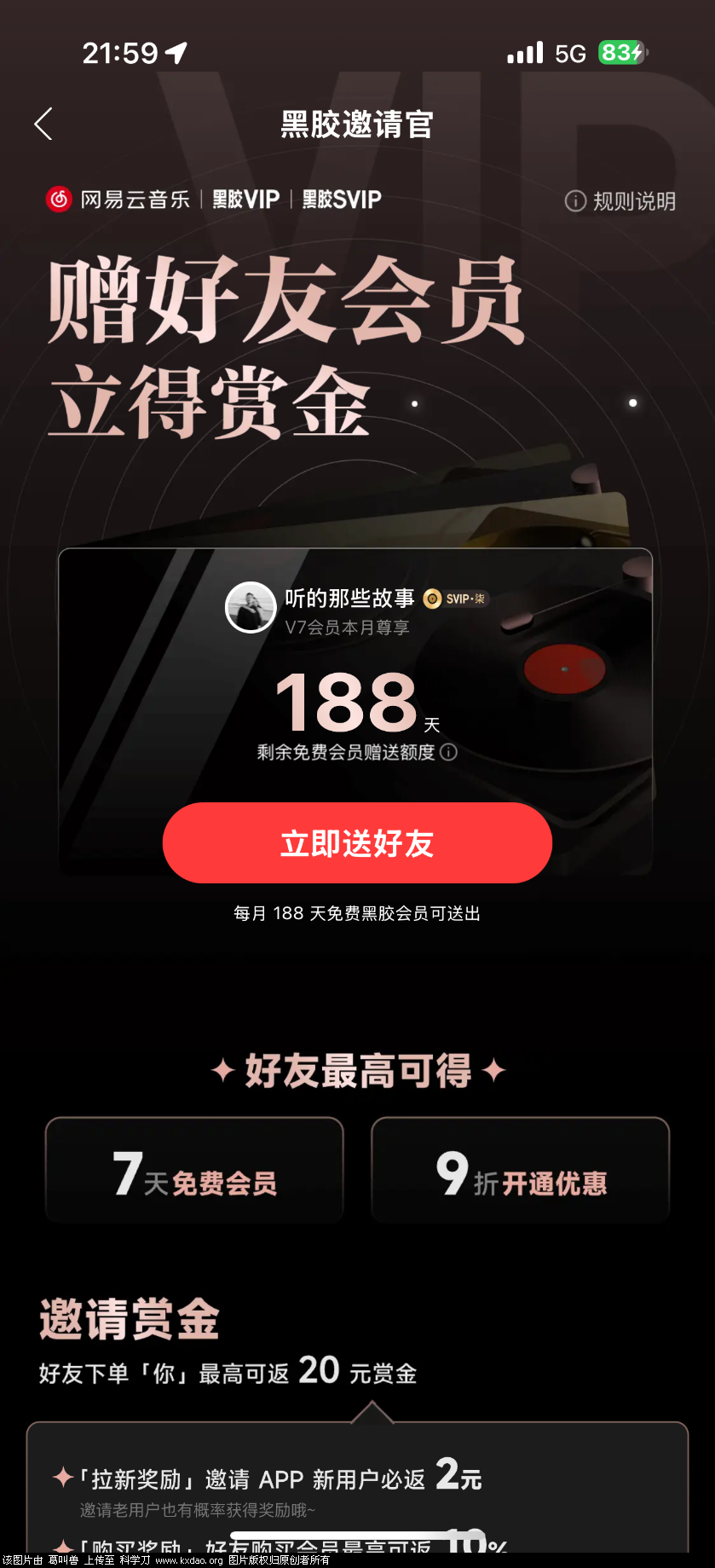Show info for 剩余免费会员赠送额度
This screenshot has height=1568, width=715.
click(x=449, y=752)
